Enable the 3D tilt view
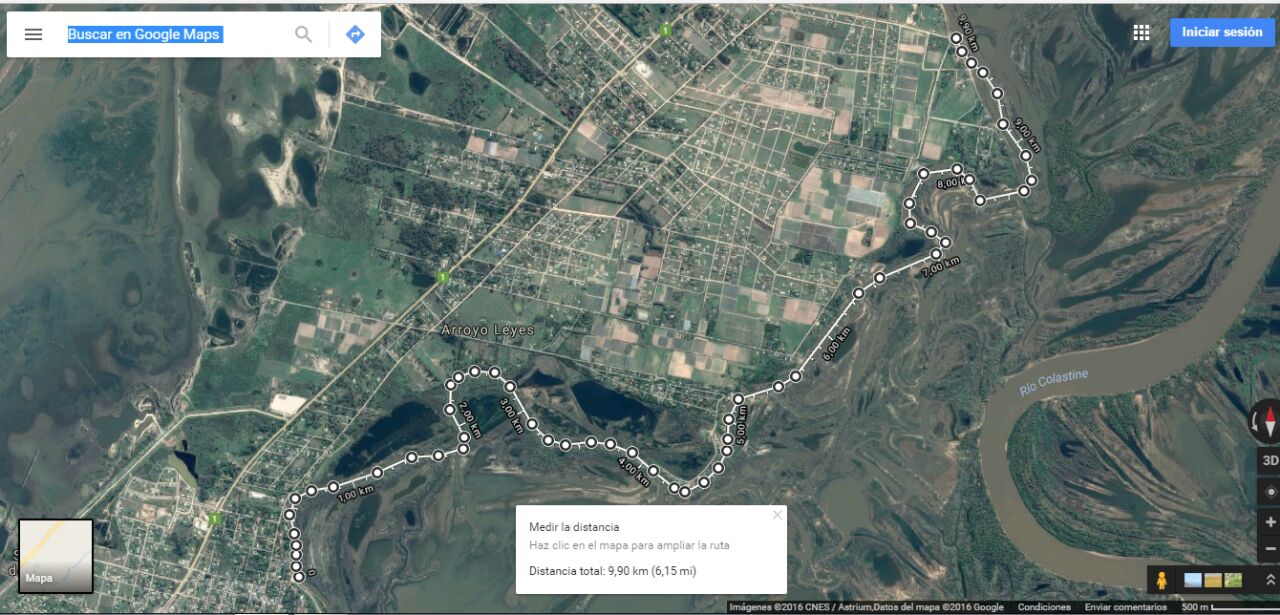The height and width of the screenshot is (615, 1280). coord(1269,462)
